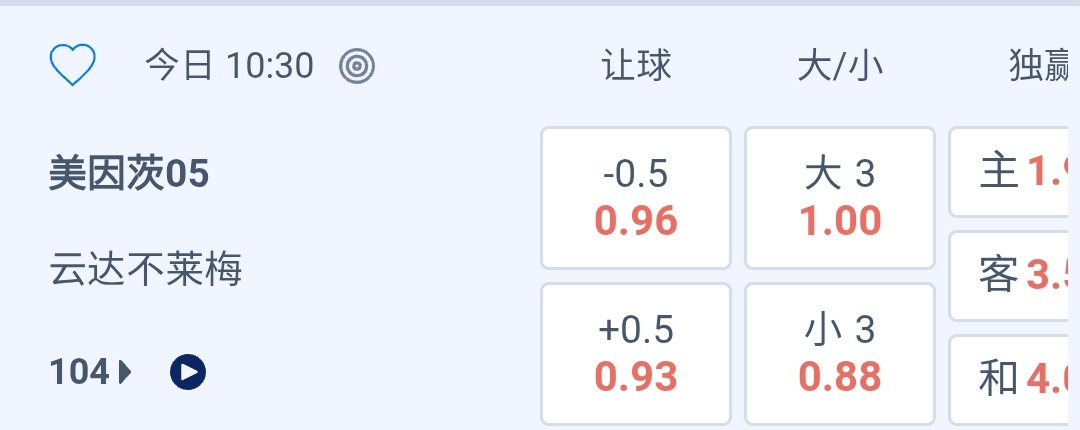1080x430 pixels.
Task: Favorite the 美因茨05 match with the heart
Action: [x=72, y=66]
